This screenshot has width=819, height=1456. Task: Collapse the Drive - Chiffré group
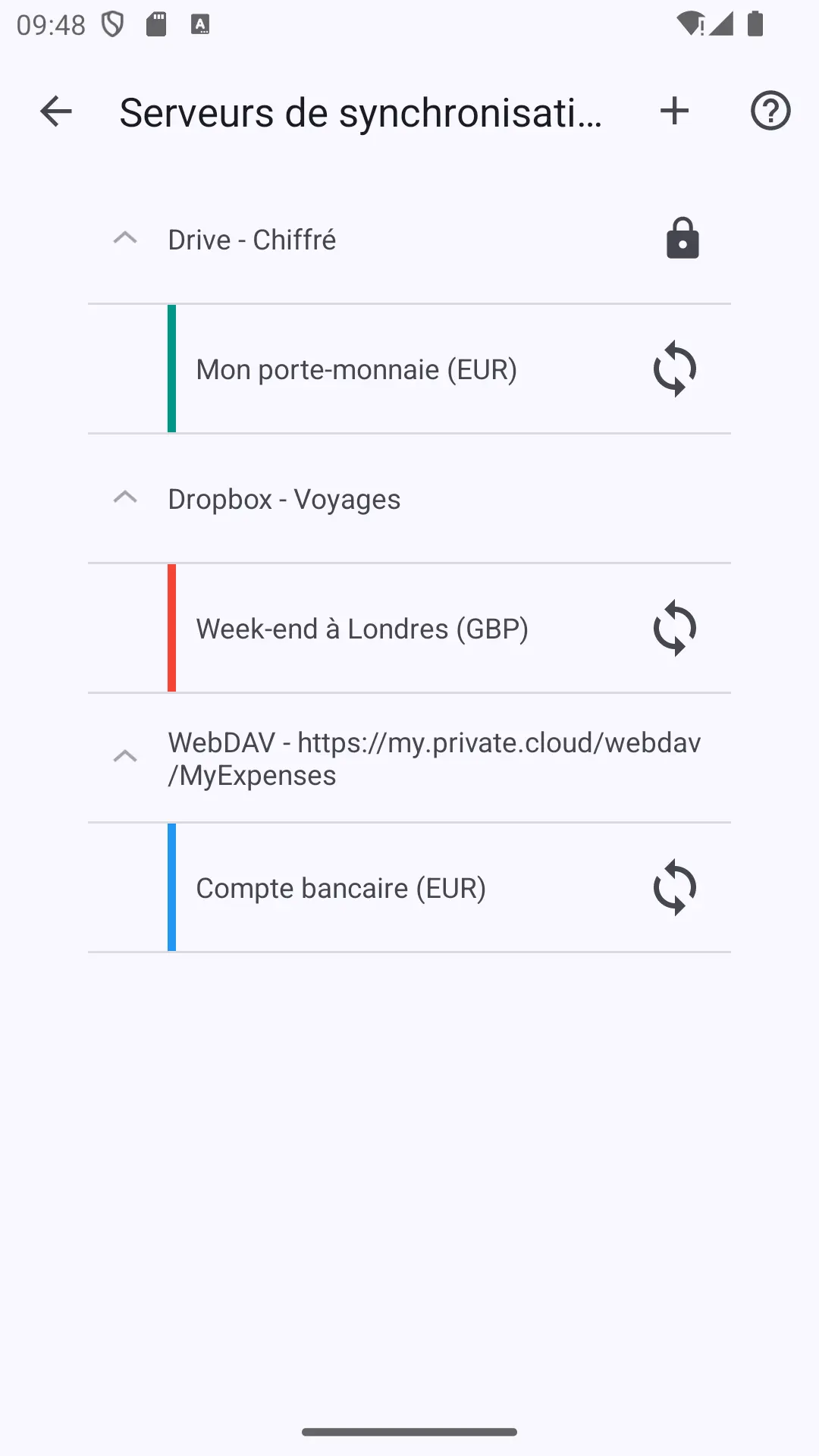125,238
